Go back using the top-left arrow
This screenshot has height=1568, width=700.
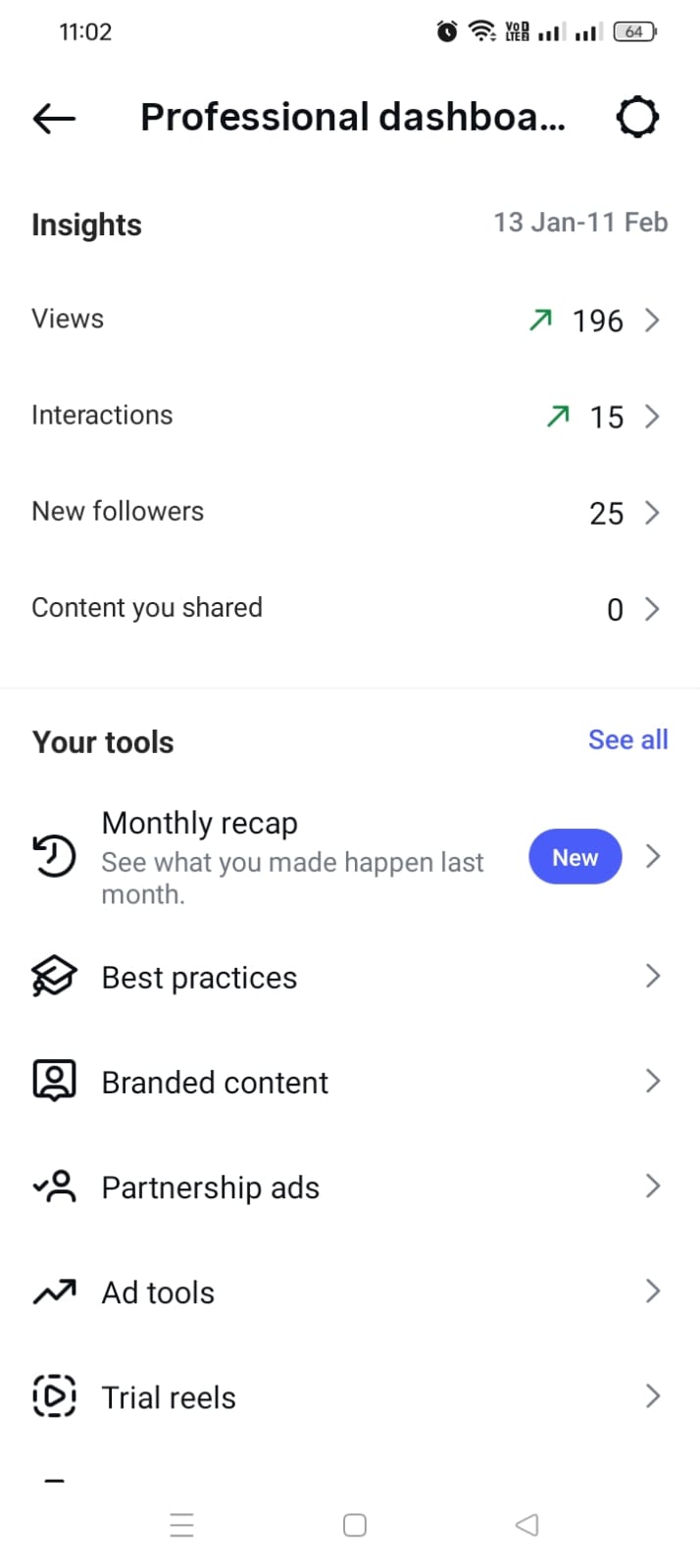point(54,119)
